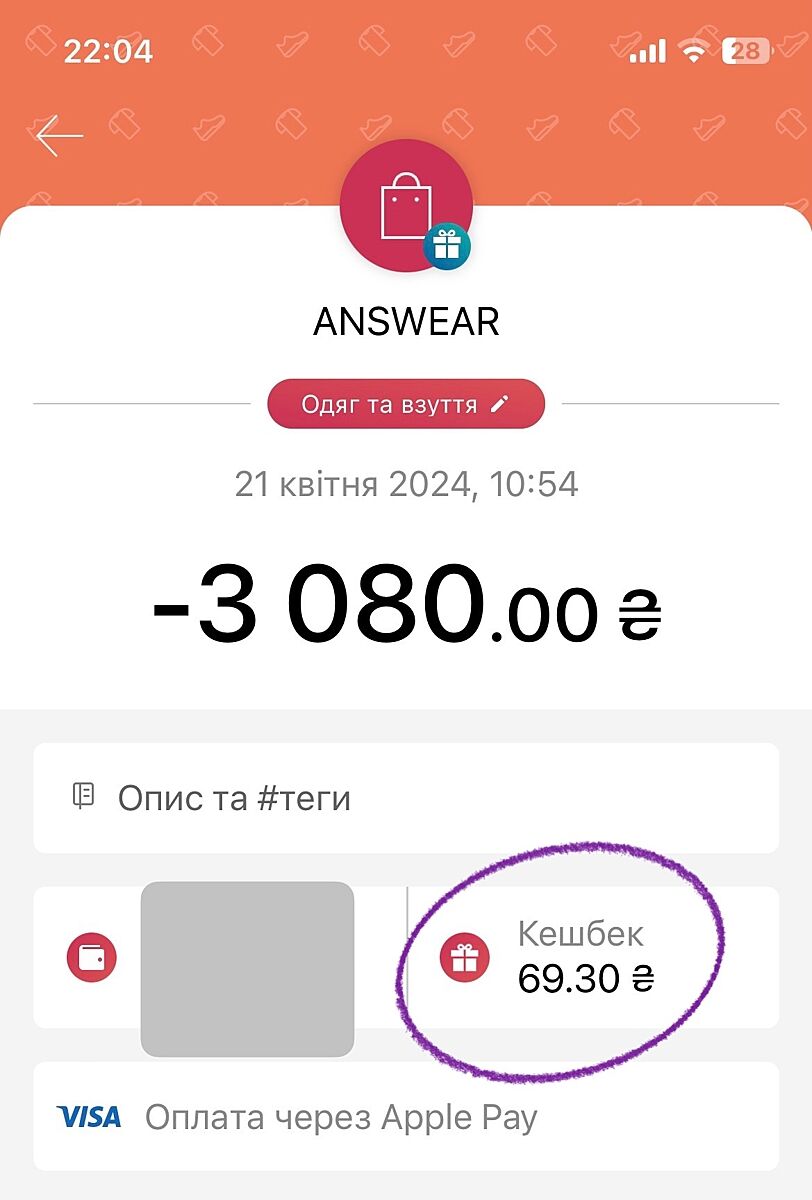Open the Кешбек 69.30 ₴ tile

592,957
